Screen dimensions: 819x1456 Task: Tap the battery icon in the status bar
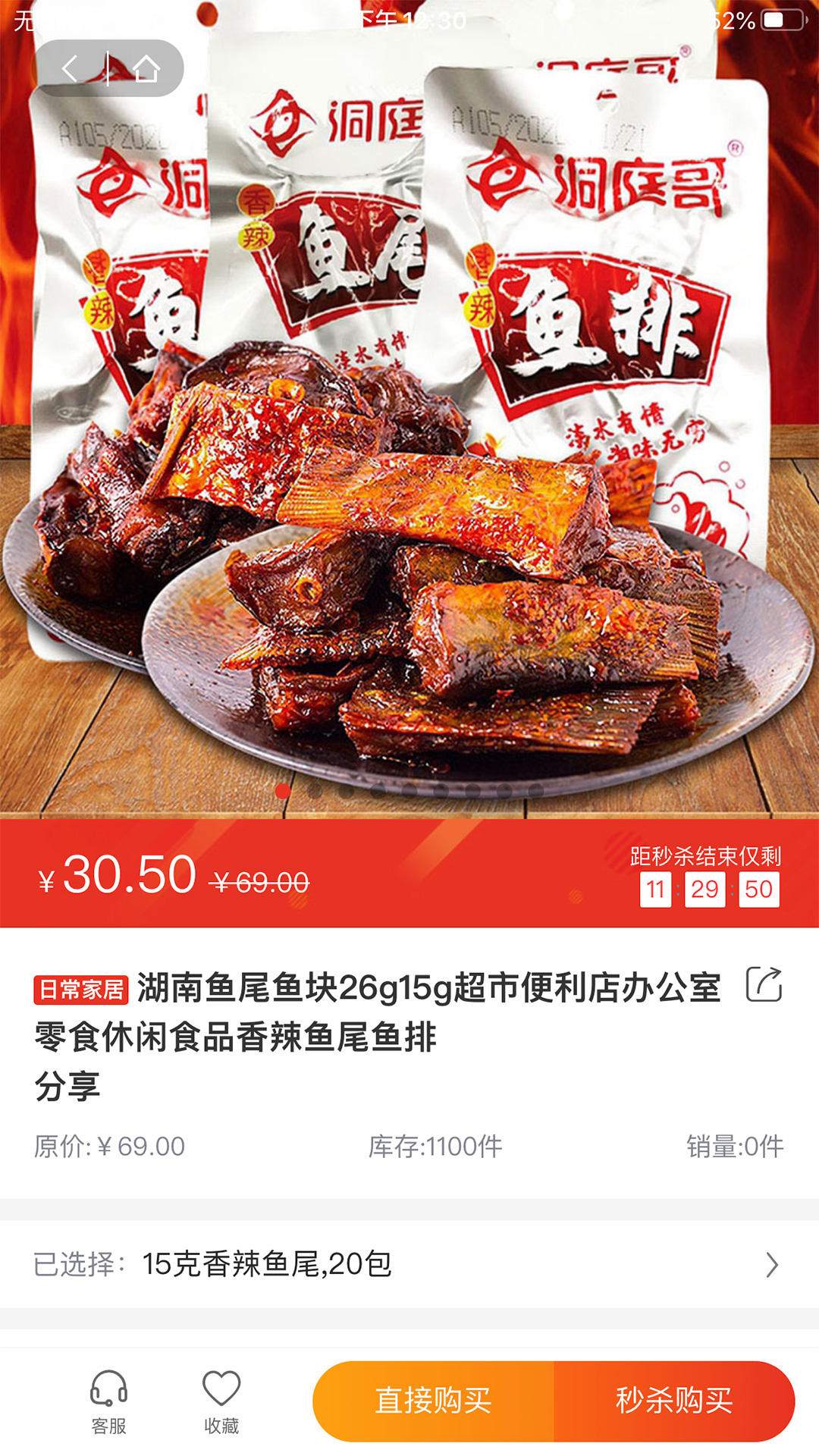[783, 19]
